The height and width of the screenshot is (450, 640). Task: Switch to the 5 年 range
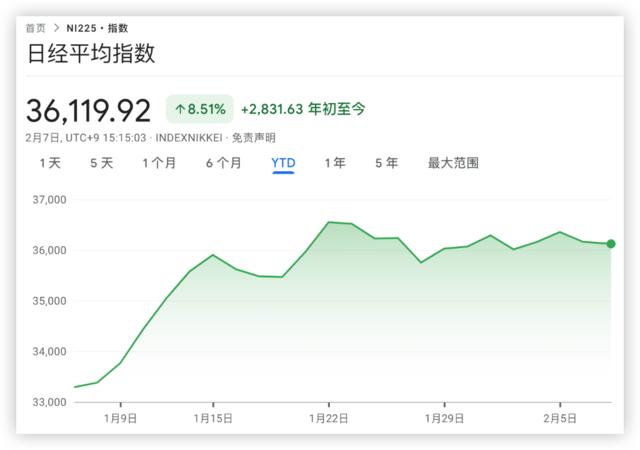pyautogui.click(x=386, y=163)
